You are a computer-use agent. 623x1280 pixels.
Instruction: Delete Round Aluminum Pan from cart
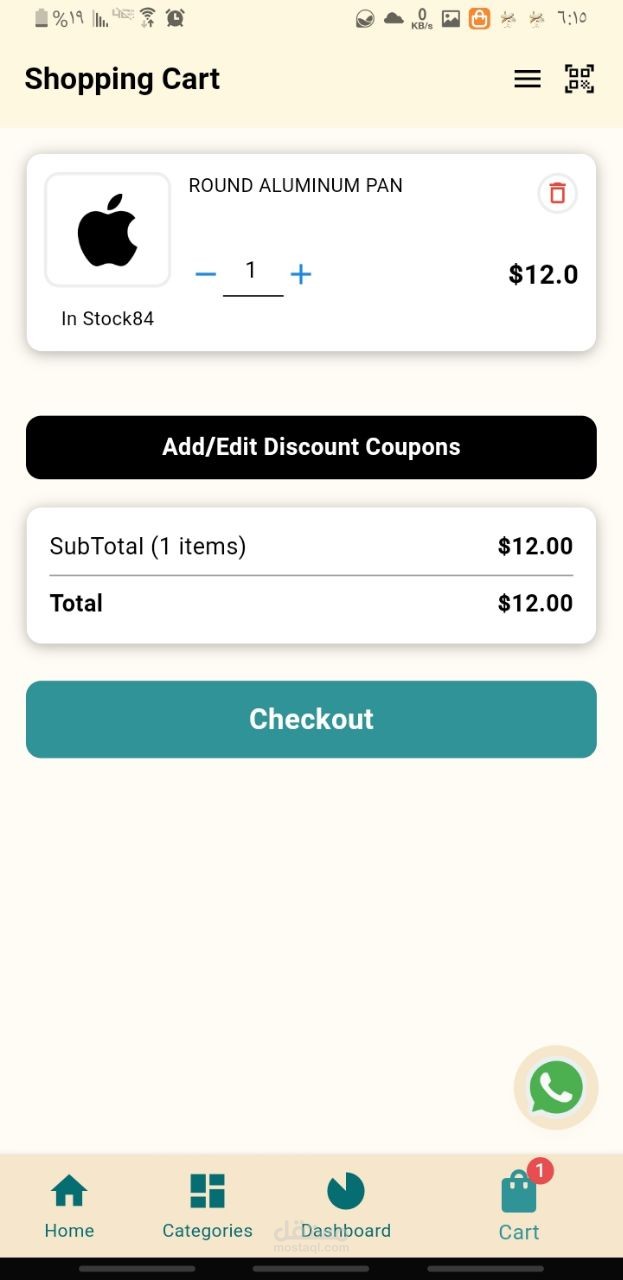[557, 193]
